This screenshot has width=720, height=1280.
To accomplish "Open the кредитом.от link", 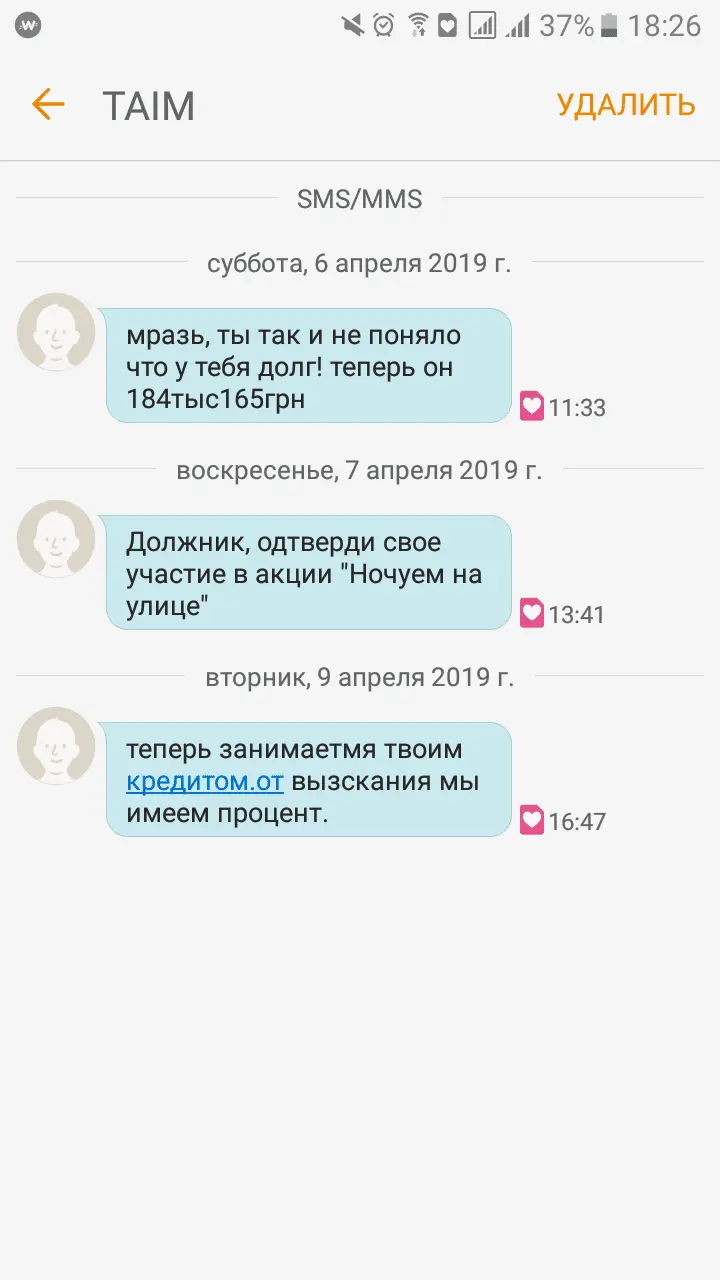I will [x=205, y=781].
